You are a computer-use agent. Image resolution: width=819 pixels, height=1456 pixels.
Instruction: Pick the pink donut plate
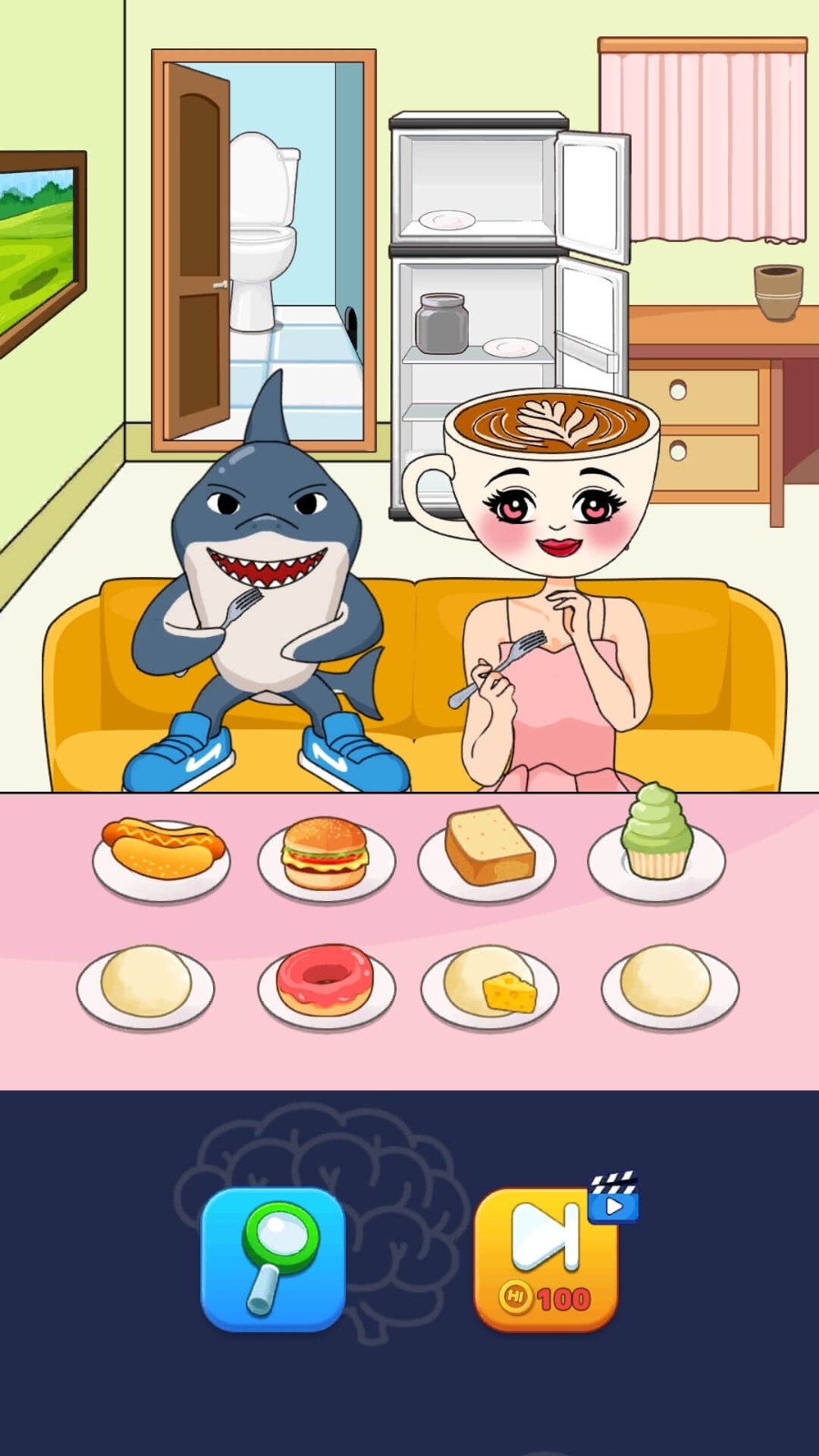point(326,985)
